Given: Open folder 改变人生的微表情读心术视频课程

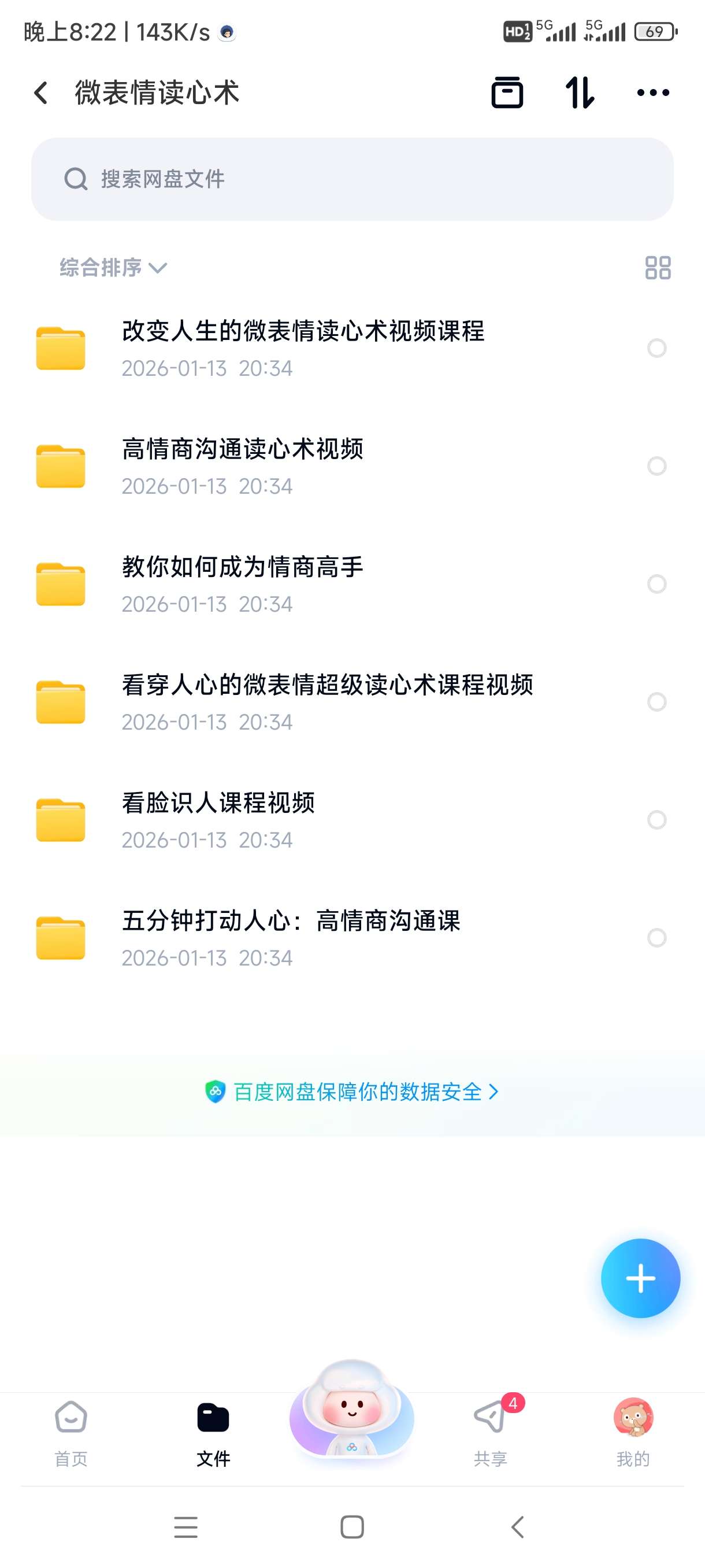Looking at the screenshot, I should coord(303,347).
